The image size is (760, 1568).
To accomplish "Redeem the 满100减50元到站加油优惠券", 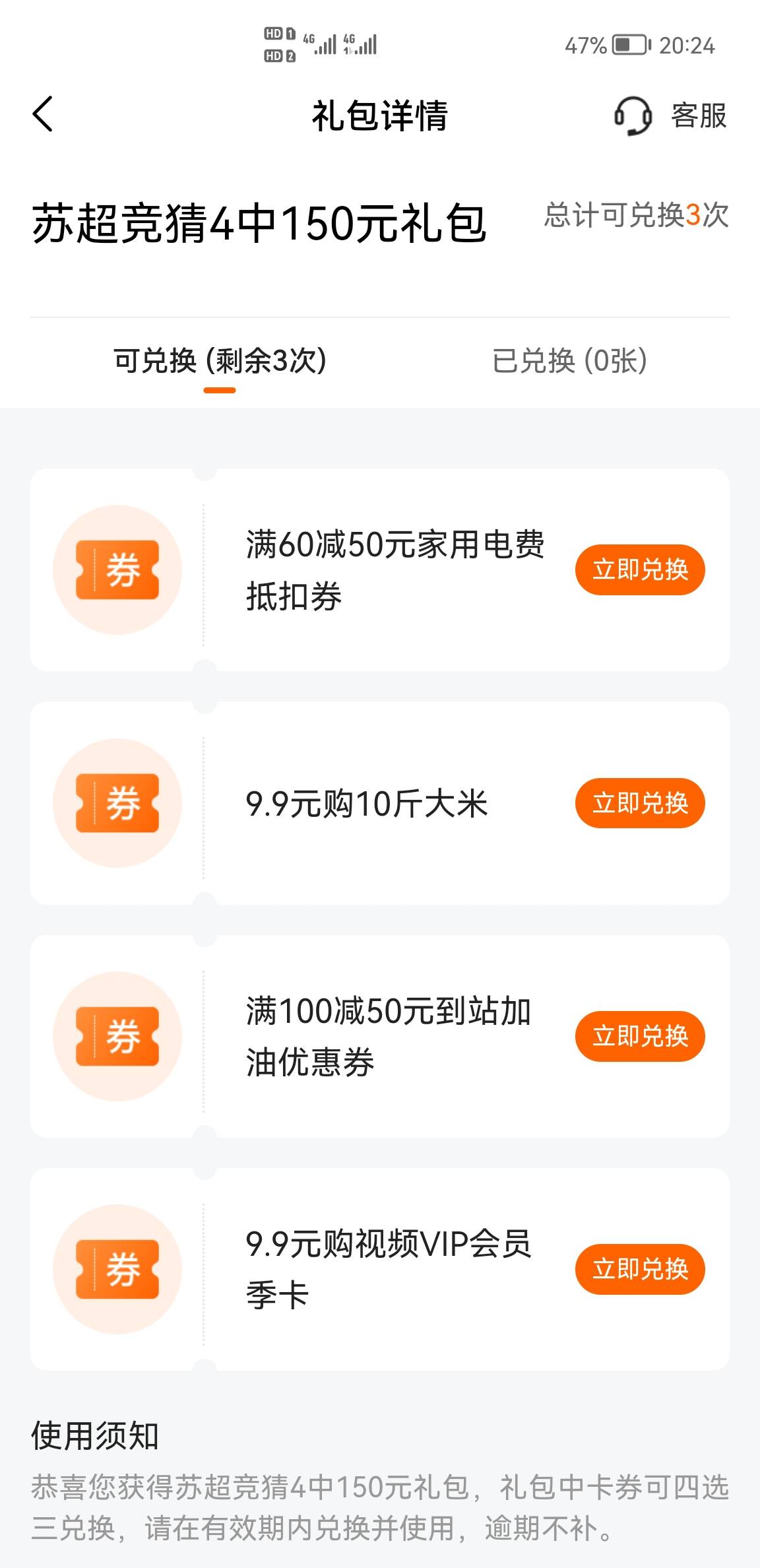I will pyautogui.click(x=640, y=1036).
